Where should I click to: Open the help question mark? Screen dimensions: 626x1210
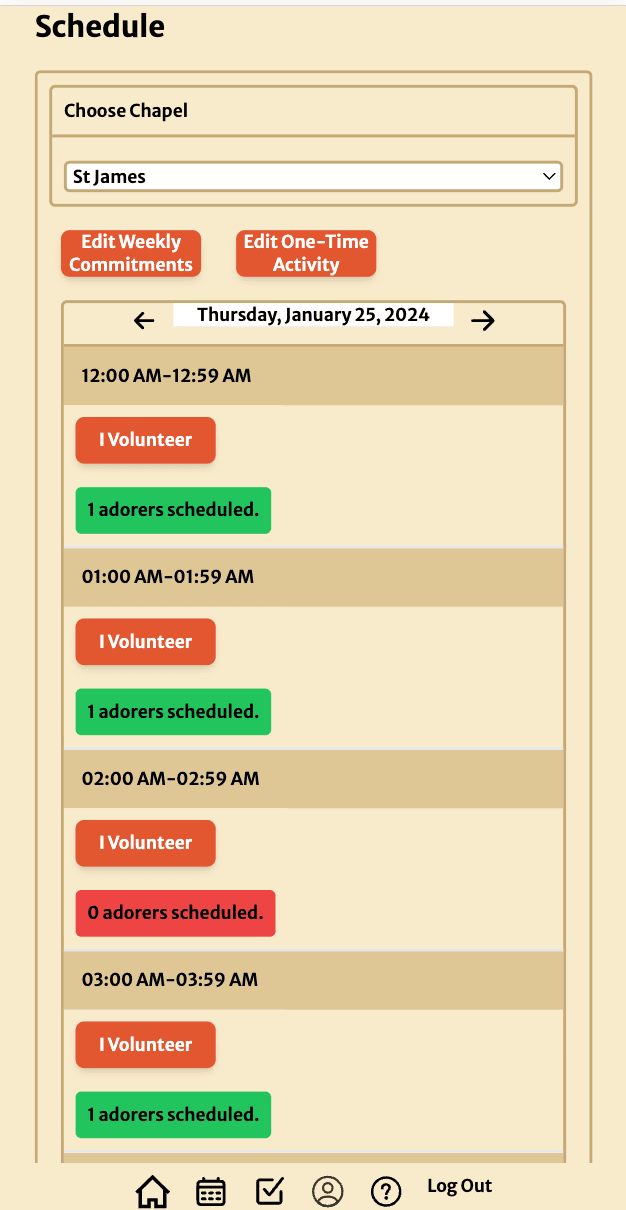coord(386,1191)
